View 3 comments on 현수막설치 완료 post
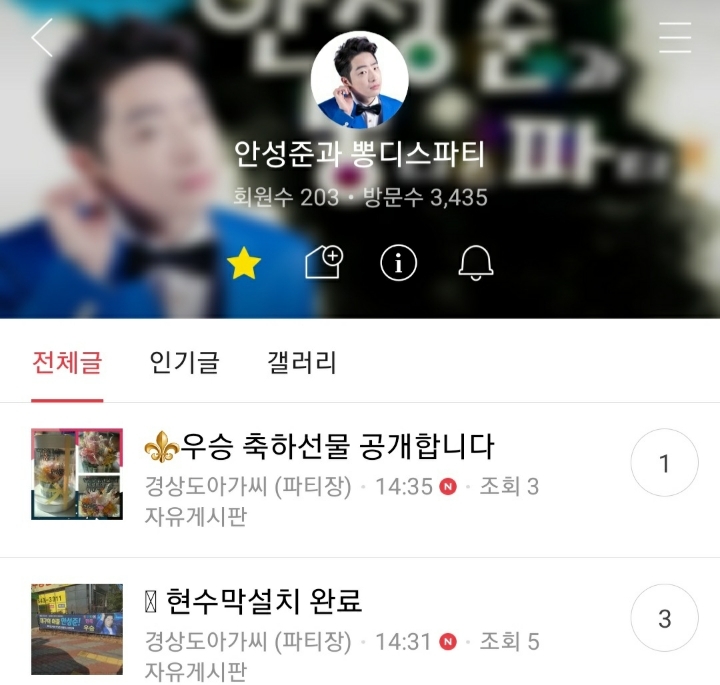 click(664, 618)
